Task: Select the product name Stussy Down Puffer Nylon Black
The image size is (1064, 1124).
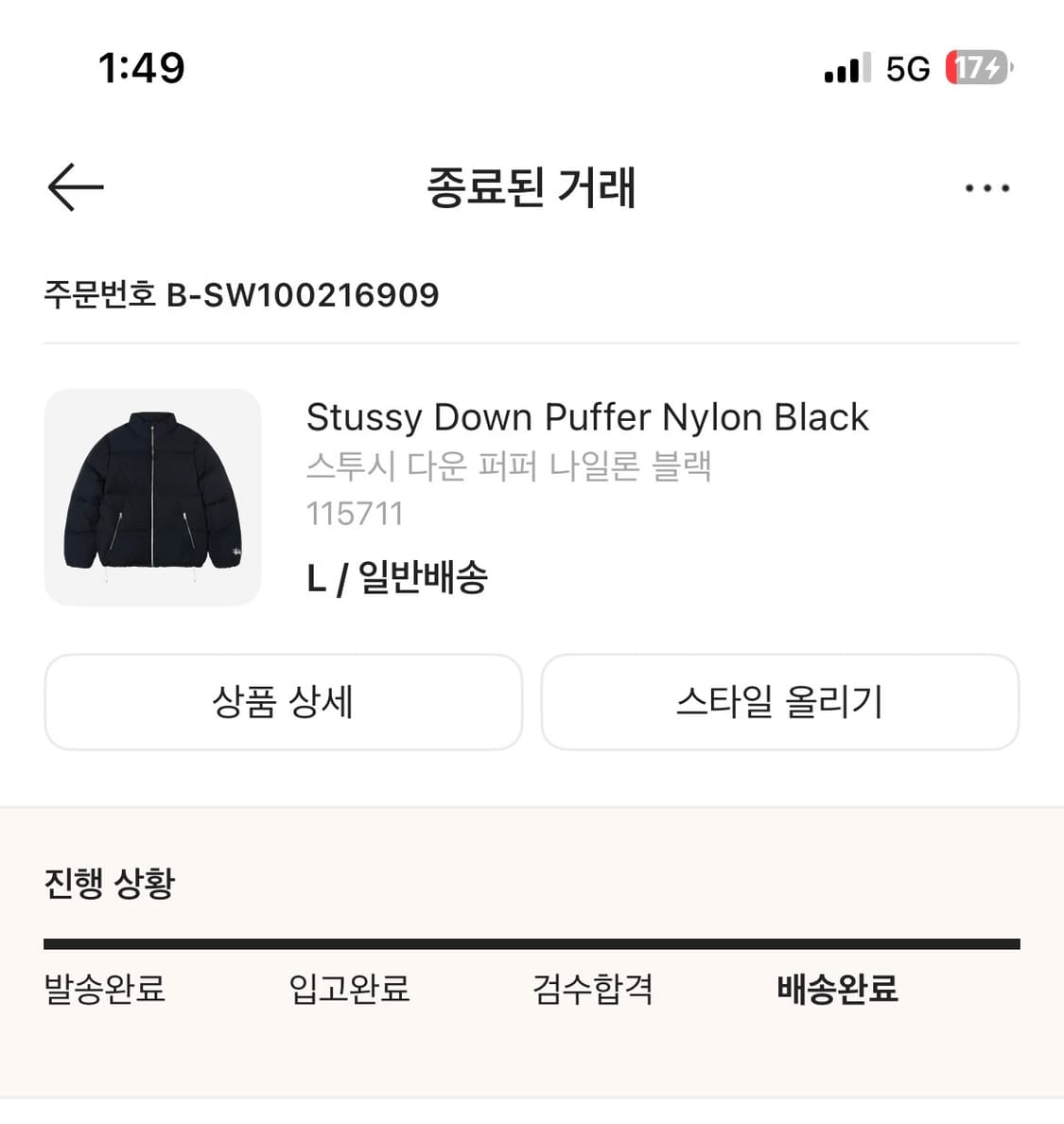Action: [587, 417]
